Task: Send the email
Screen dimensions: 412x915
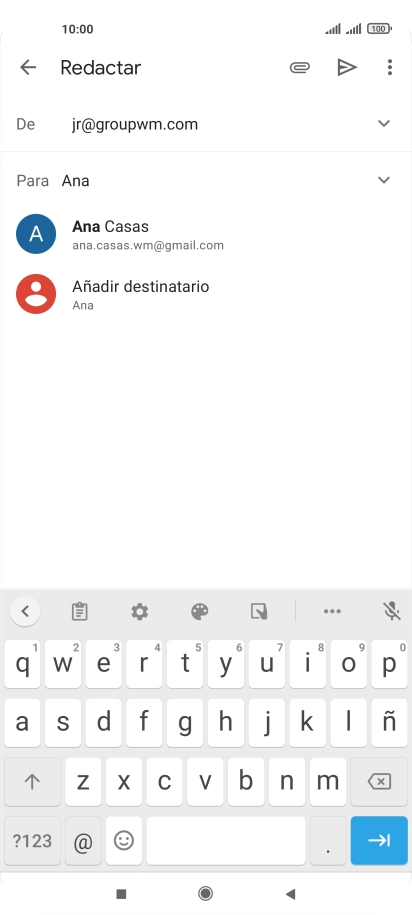Action: coord(347,68)
